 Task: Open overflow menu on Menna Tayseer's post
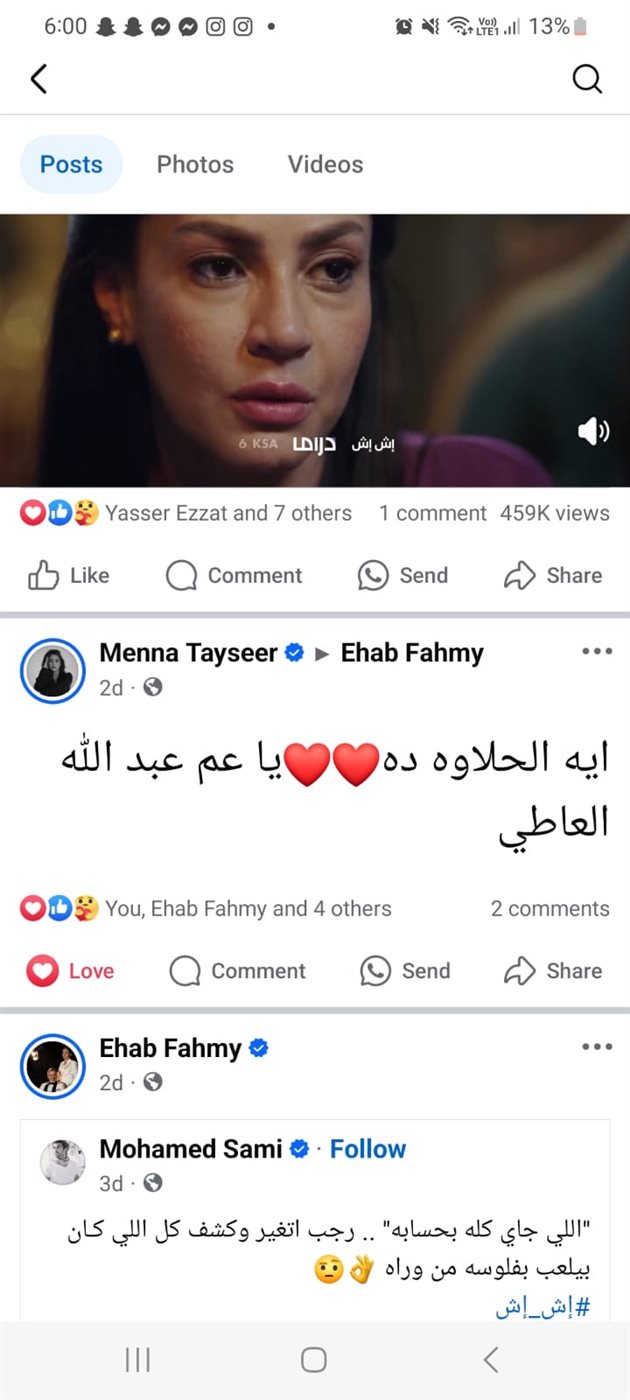[x=596, y=651]
